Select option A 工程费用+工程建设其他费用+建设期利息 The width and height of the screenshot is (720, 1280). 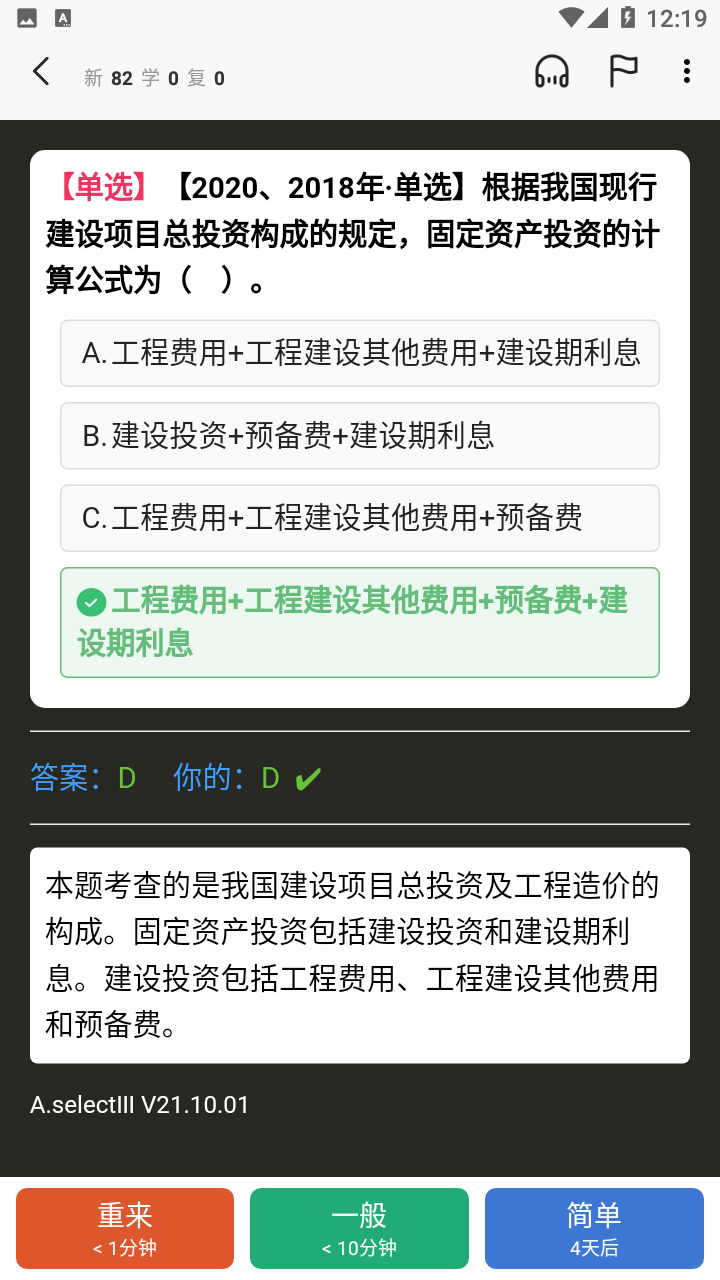360,353
